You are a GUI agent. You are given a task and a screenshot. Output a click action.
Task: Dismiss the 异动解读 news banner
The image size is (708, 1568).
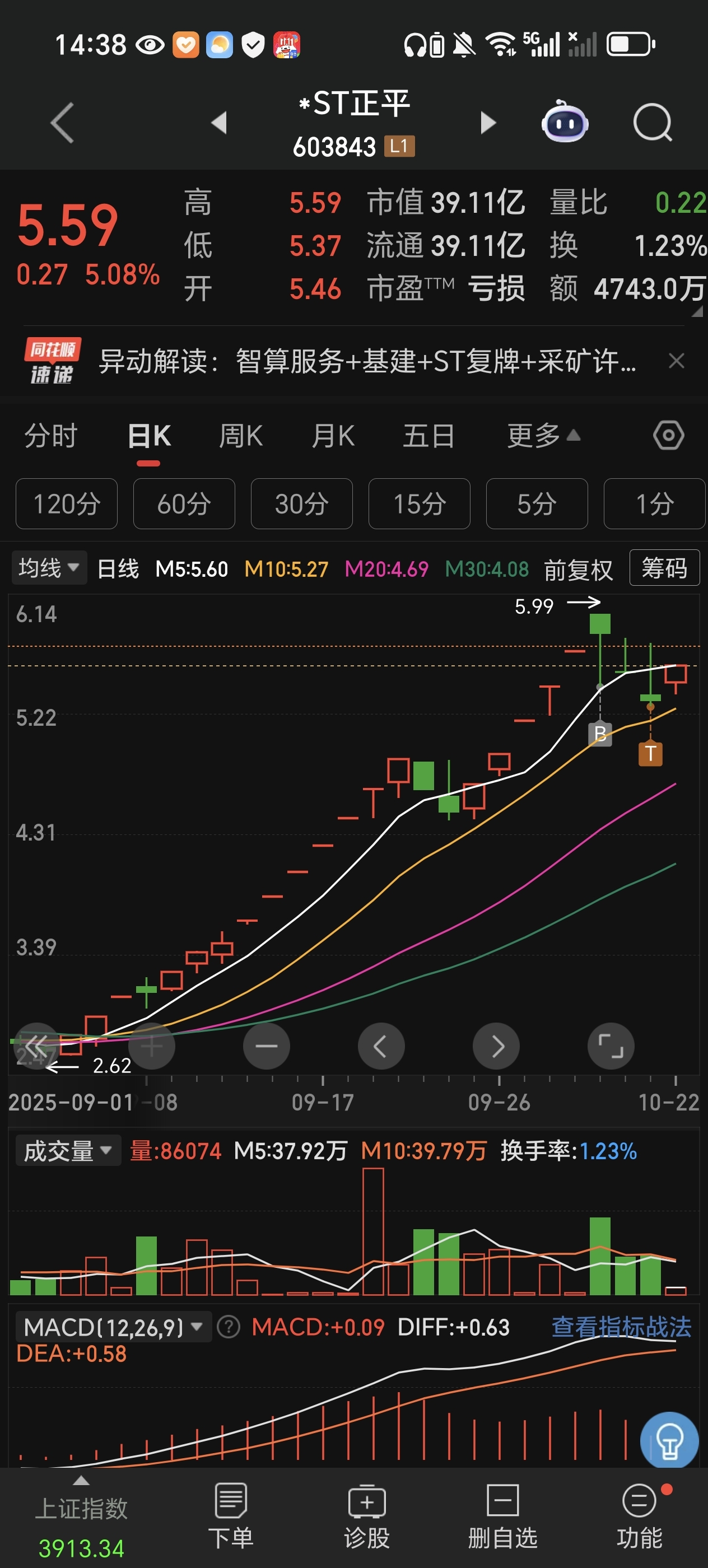pos(676,361)
